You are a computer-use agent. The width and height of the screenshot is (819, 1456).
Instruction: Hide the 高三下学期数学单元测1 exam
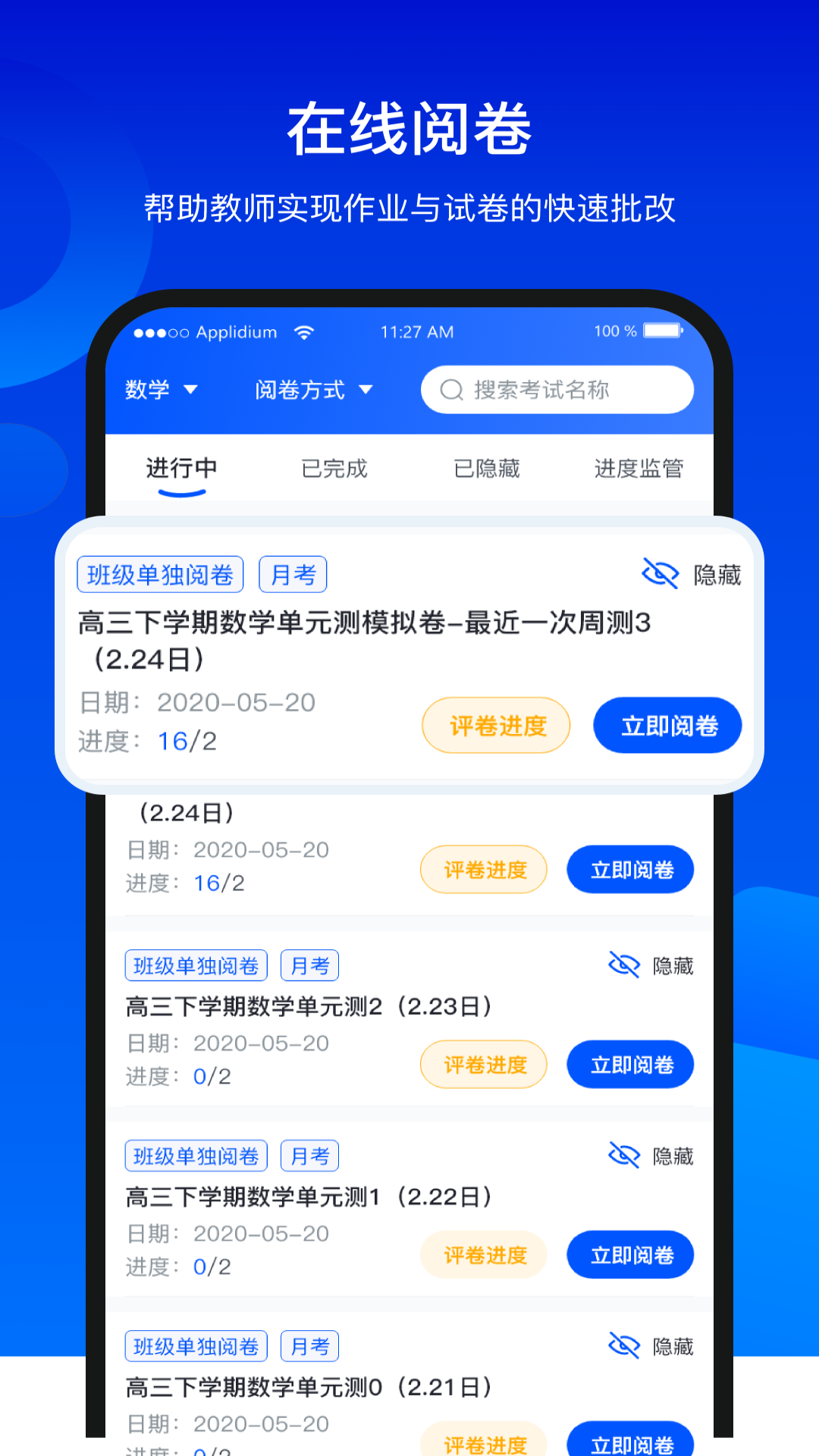[623, 1155]
